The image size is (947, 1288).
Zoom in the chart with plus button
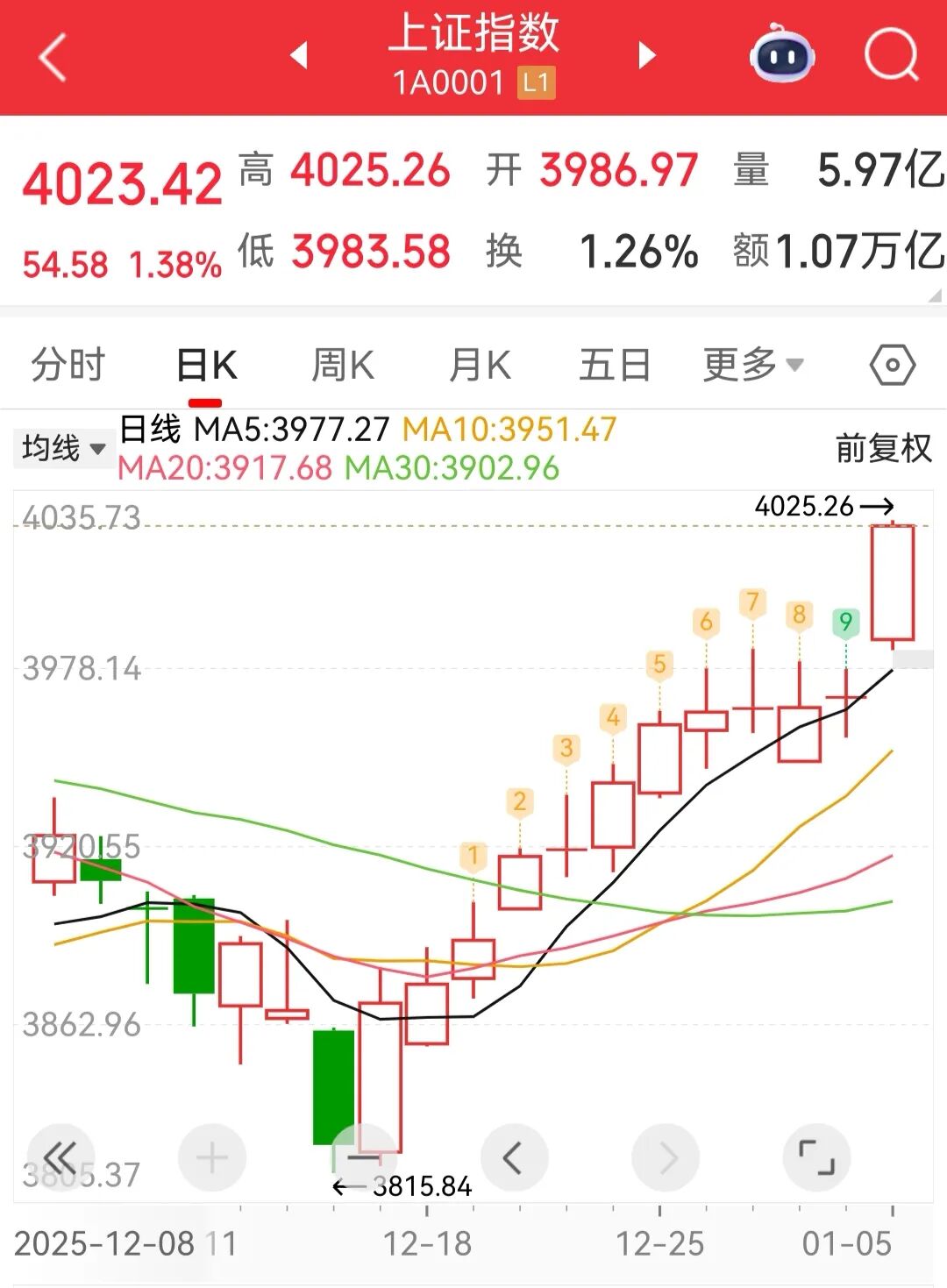[x=211, y=1158]
